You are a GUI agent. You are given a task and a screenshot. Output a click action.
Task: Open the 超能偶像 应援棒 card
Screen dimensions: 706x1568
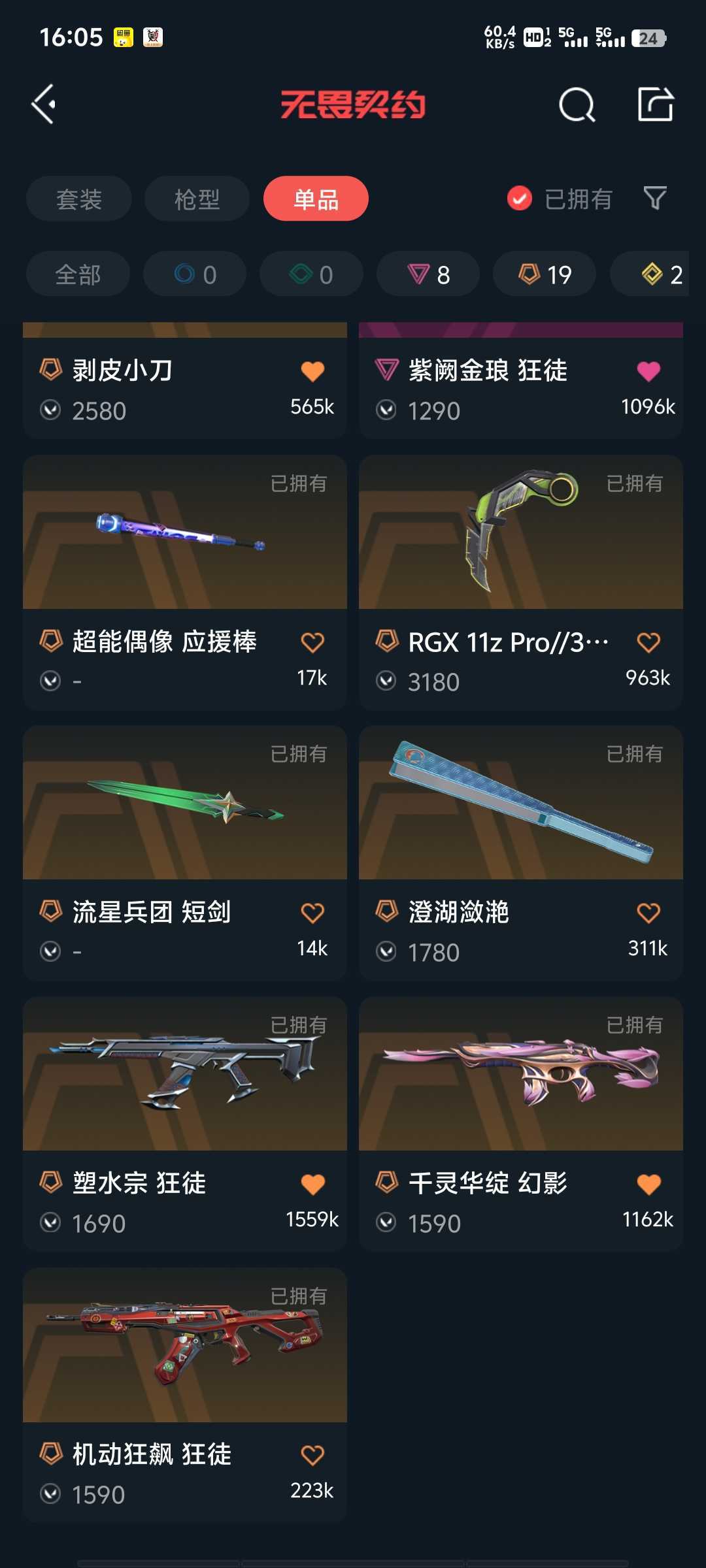coord(185,582)
